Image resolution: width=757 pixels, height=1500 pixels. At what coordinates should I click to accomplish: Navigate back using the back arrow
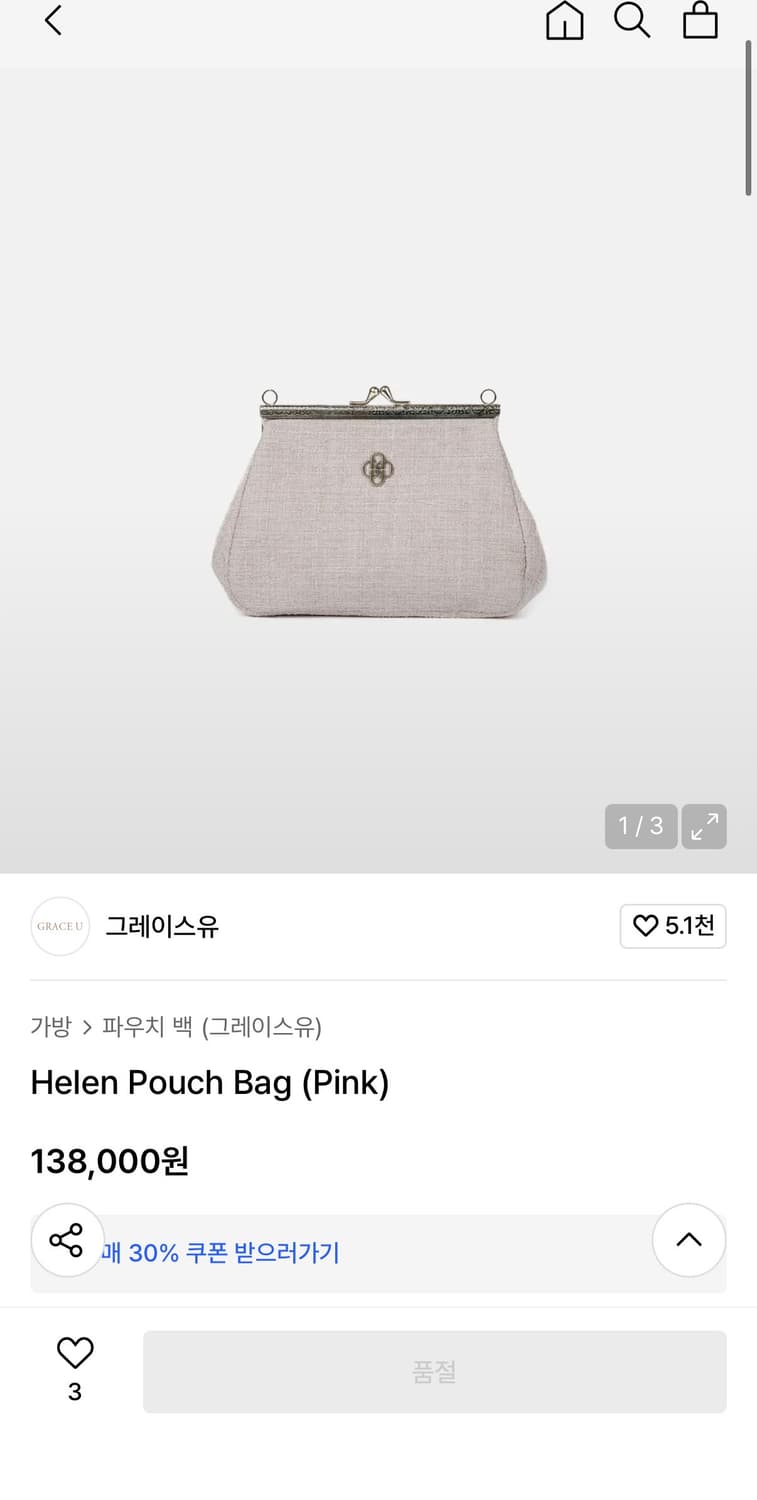[52, 20]
